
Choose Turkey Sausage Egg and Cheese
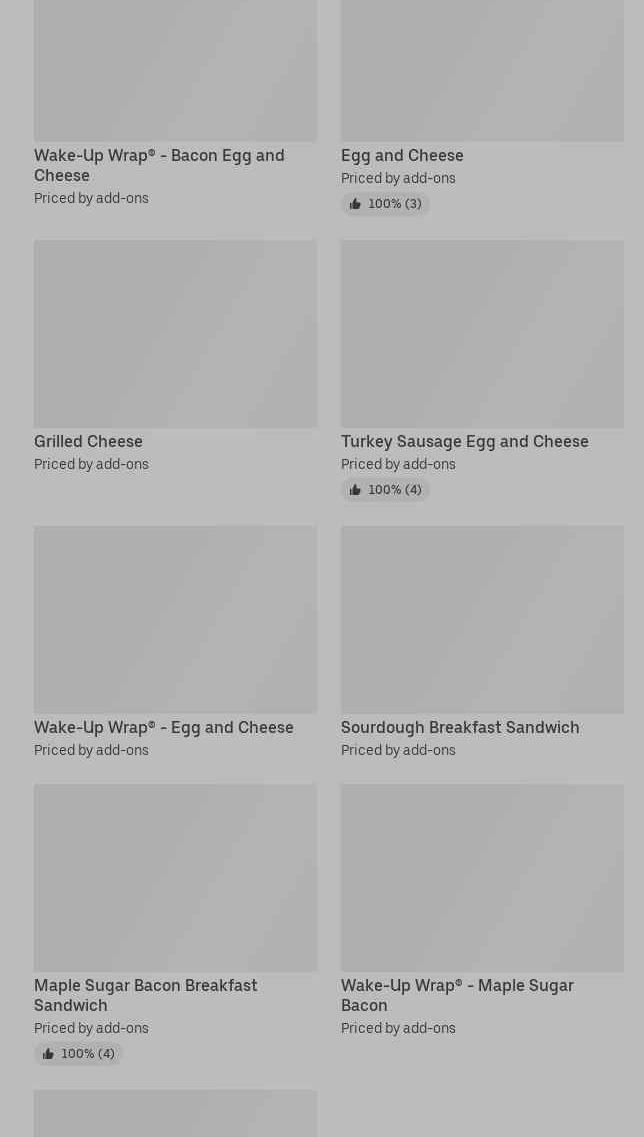pyautogui.click(x=481, y=334)
